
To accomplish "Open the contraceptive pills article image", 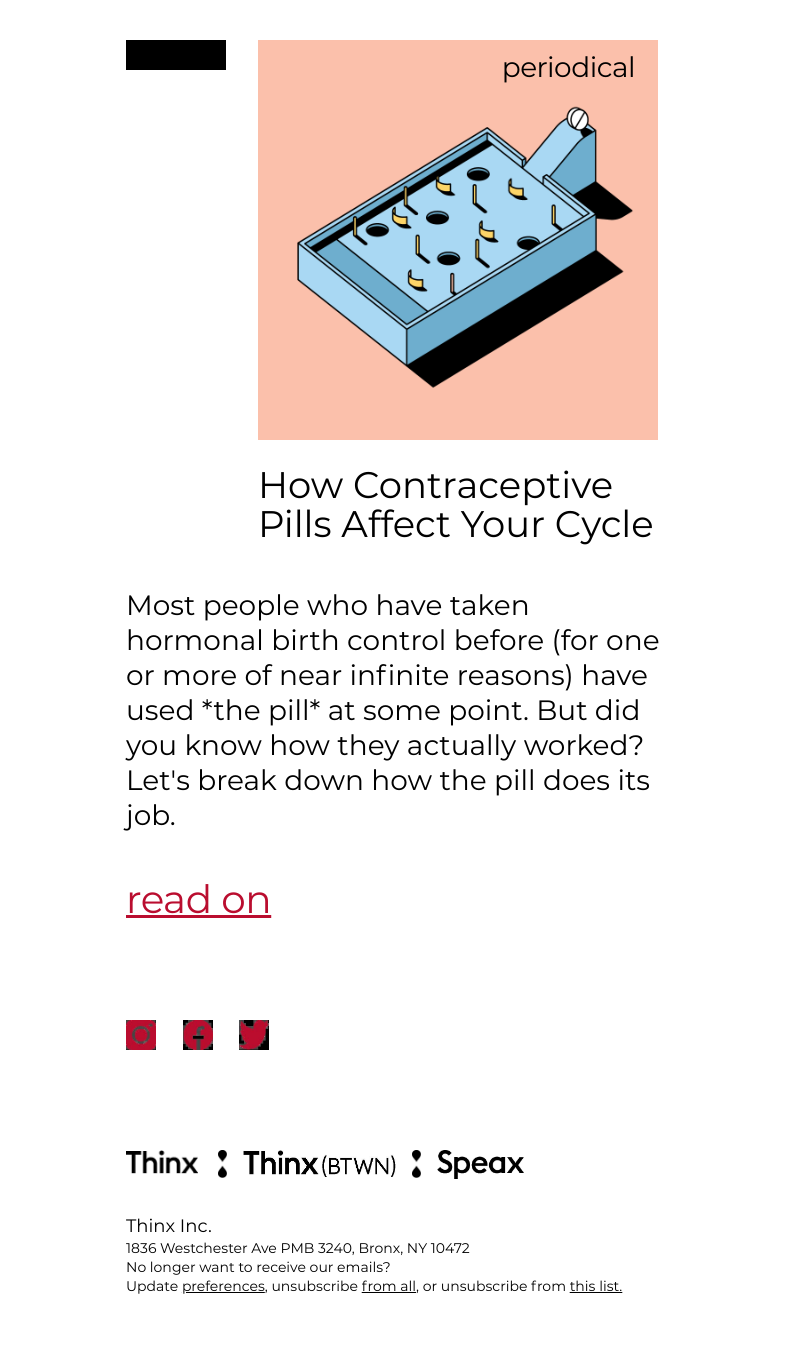I will [457, 240].
